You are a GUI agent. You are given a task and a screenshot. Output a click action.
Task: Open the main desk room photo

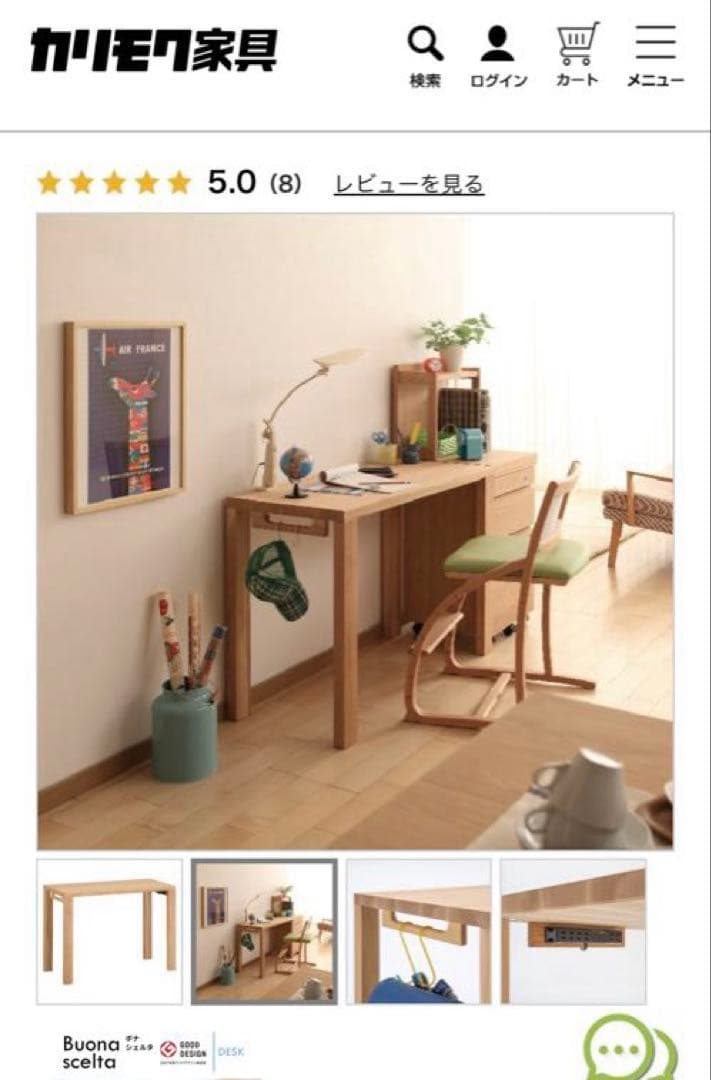[x=355, y=531]
